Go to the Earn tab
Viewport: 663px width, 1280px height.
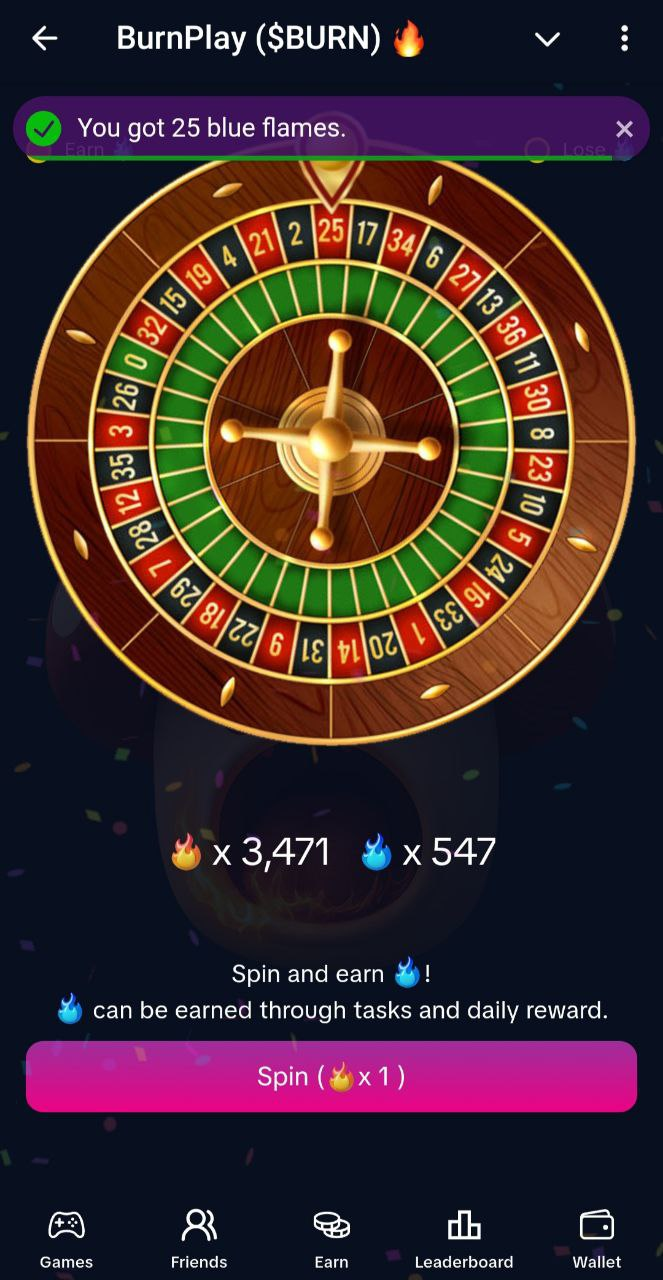(331, 1238)
